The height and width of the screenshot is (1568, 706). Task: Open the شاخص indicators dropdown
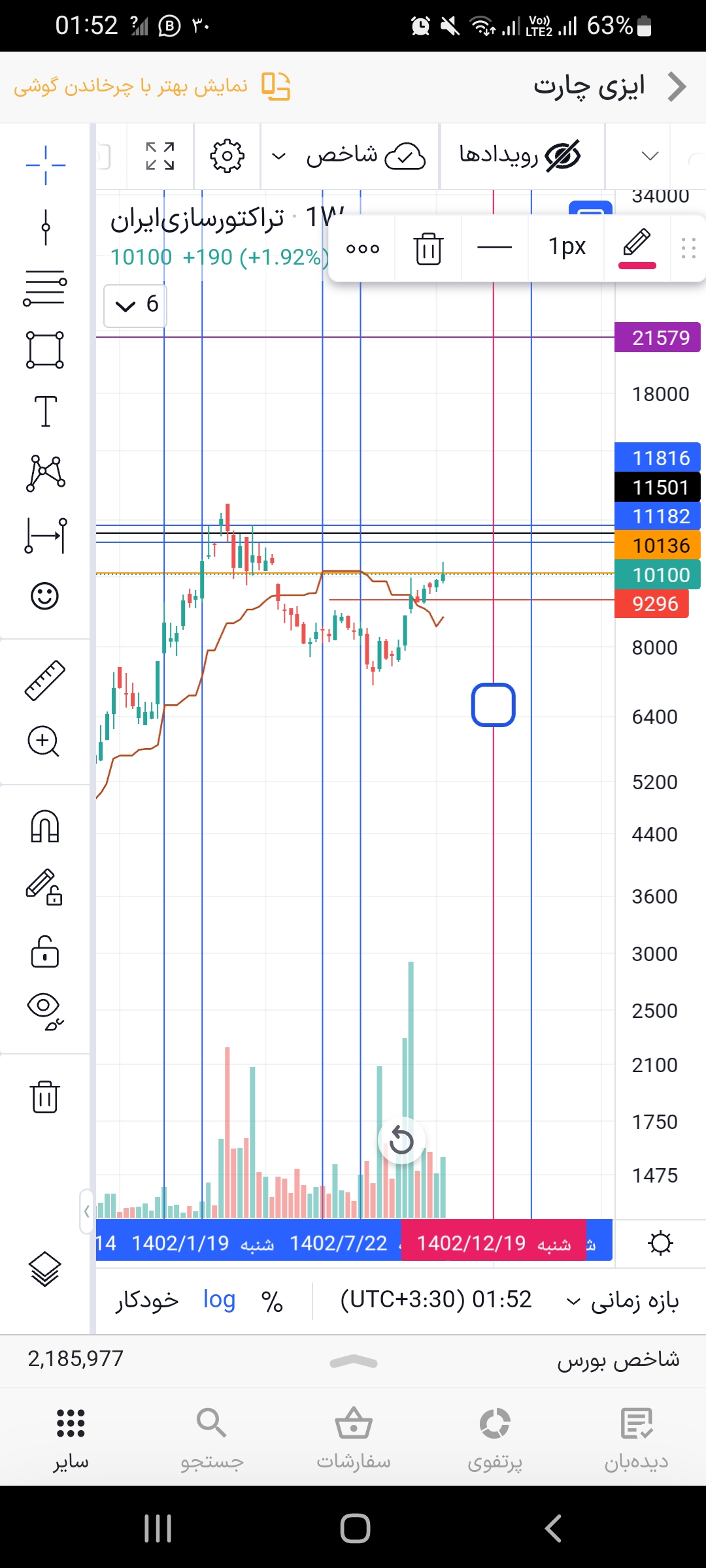(350, 156)
